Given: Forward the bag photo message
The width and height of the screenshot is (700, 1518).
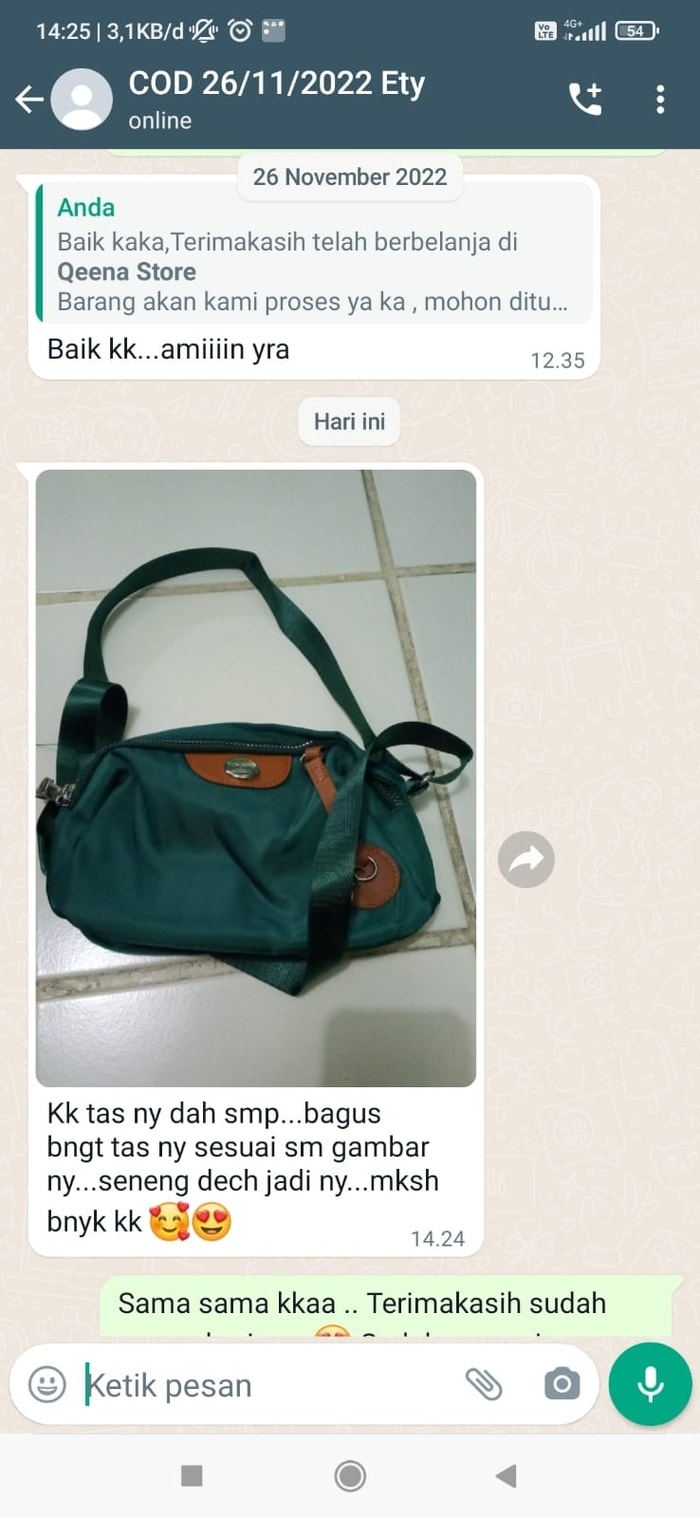Looking at the screenshot, I should [526, 859].
